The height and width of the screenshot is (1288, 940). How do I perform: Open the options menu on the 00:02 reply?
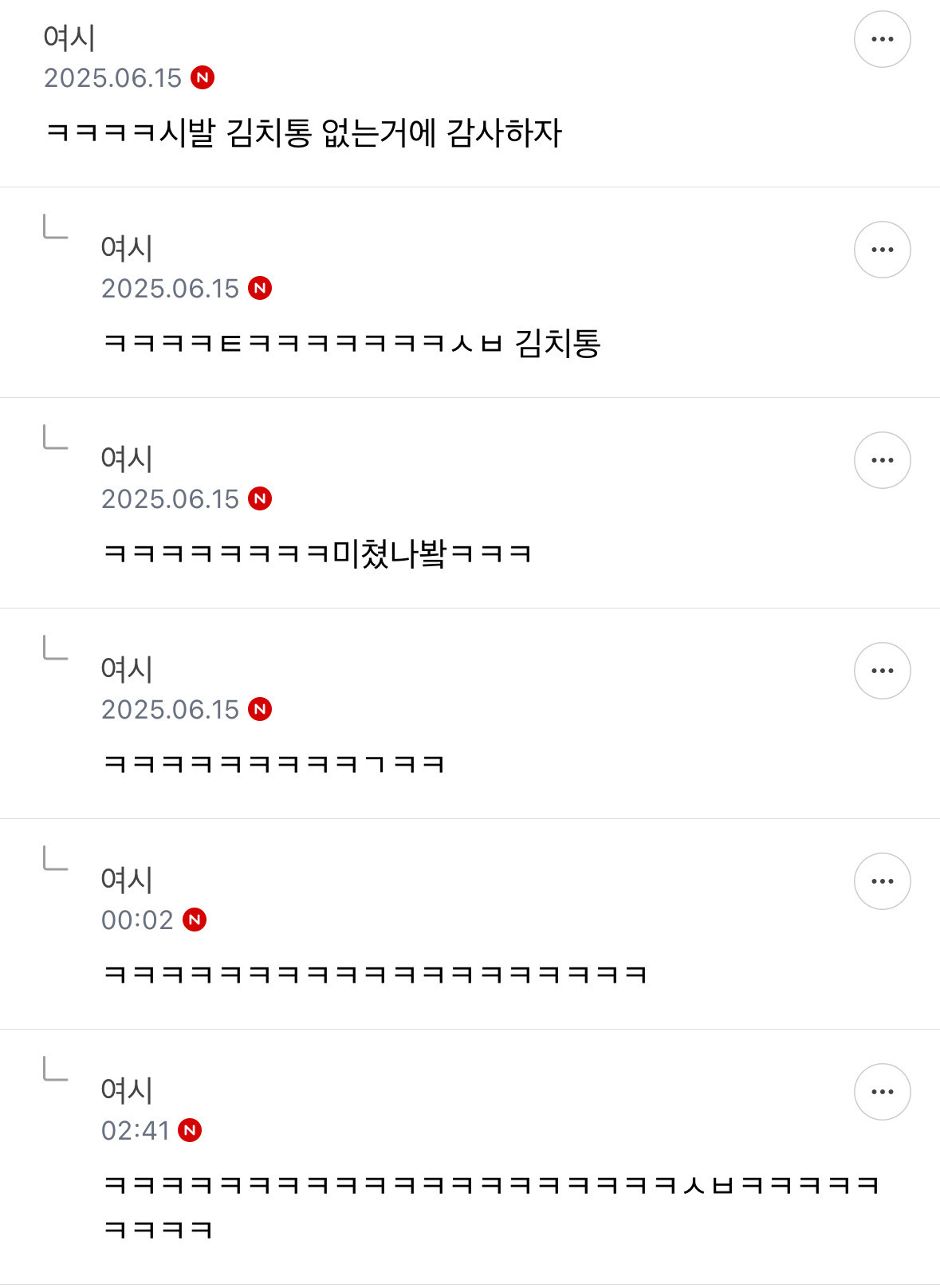point(883,881)
